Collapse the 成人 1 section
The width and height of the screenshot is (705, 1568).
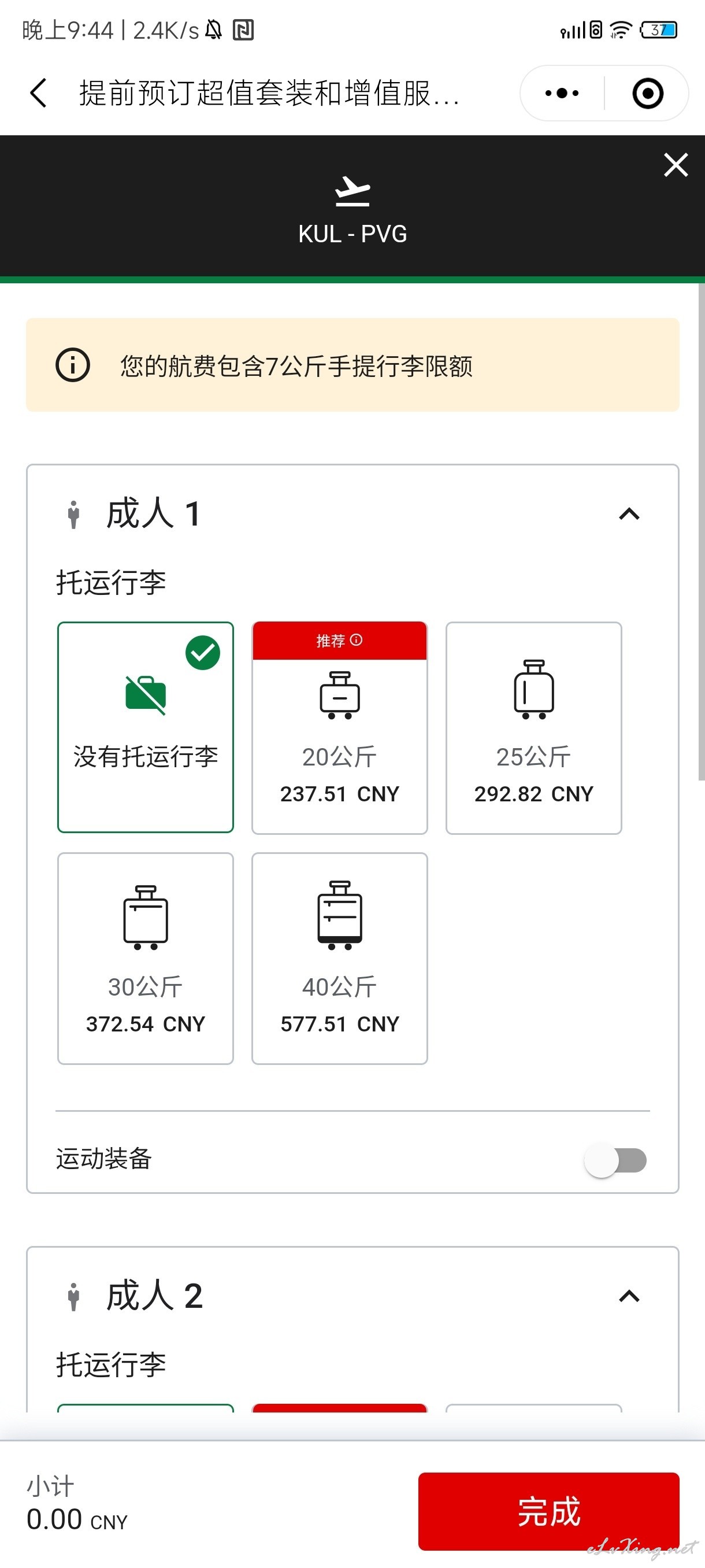[629, 515]
